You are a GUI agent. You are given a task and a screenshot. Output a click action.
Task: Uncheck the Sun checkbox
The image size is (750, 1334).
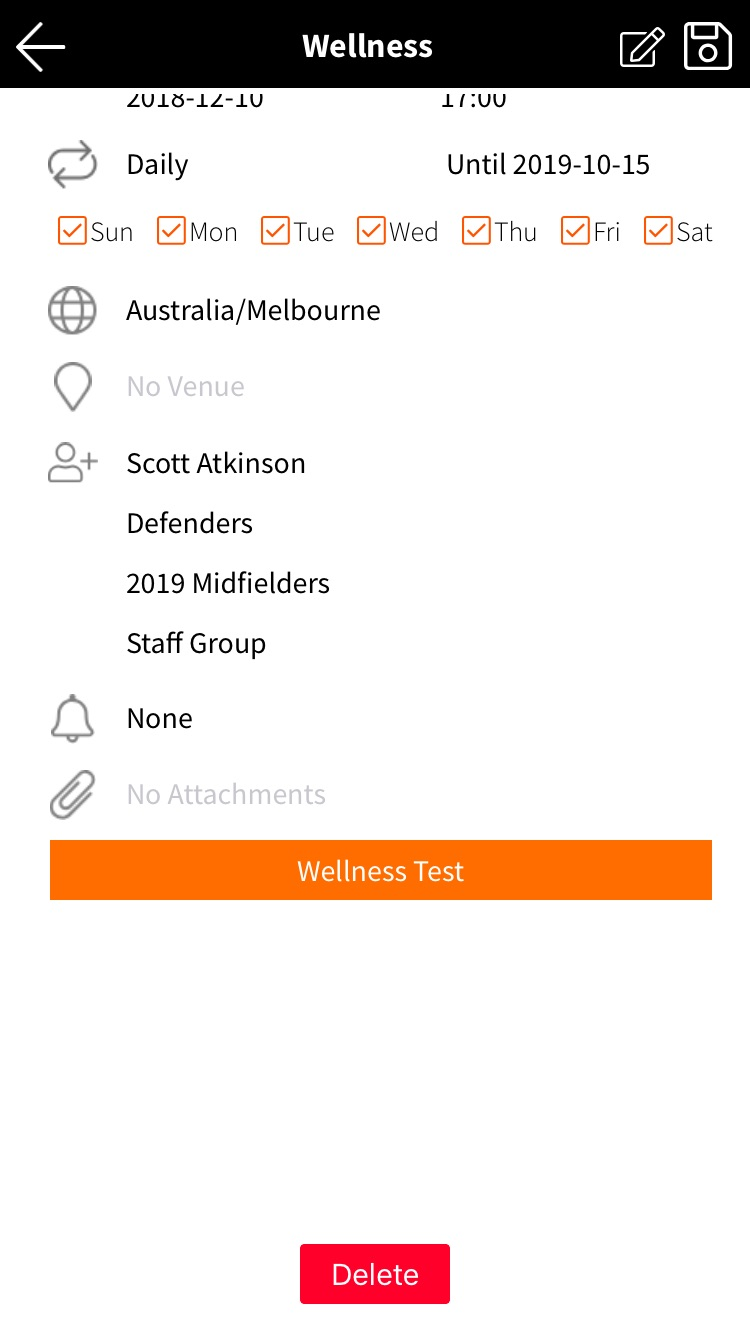(72, 231)
